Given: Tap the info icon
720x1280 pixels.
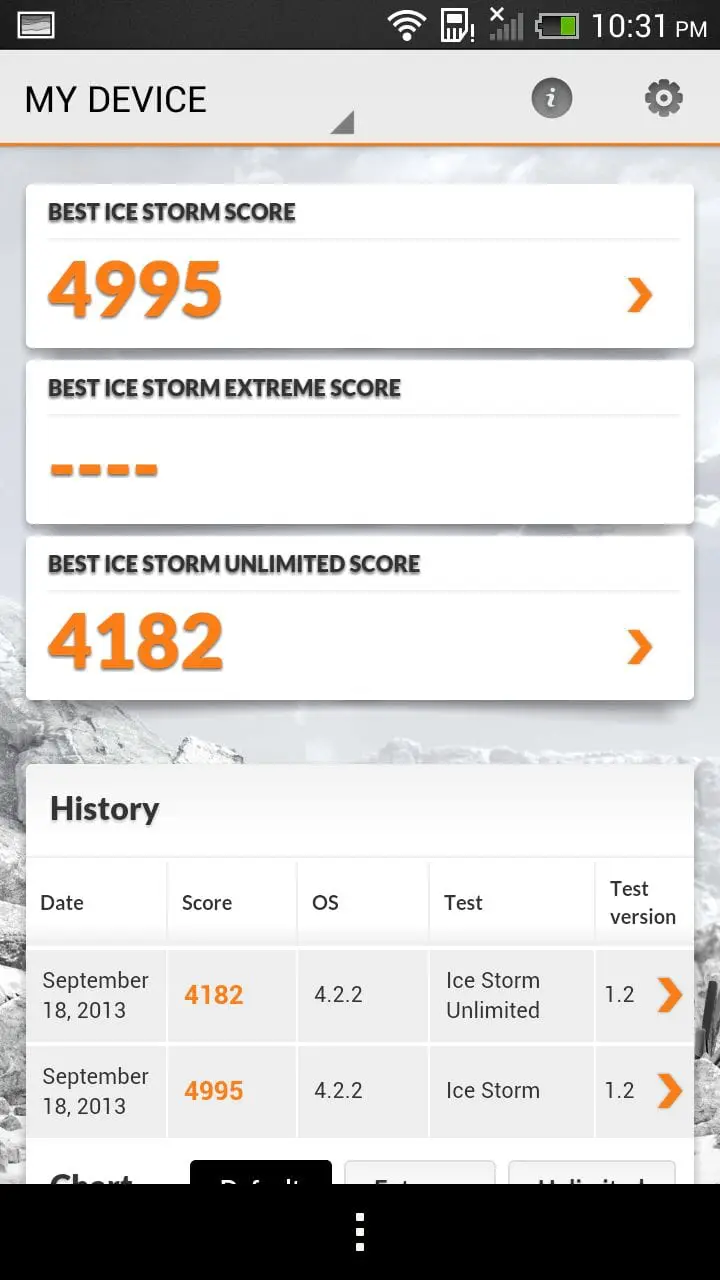Looking at the screenshot, I should (x=551, y=99).
